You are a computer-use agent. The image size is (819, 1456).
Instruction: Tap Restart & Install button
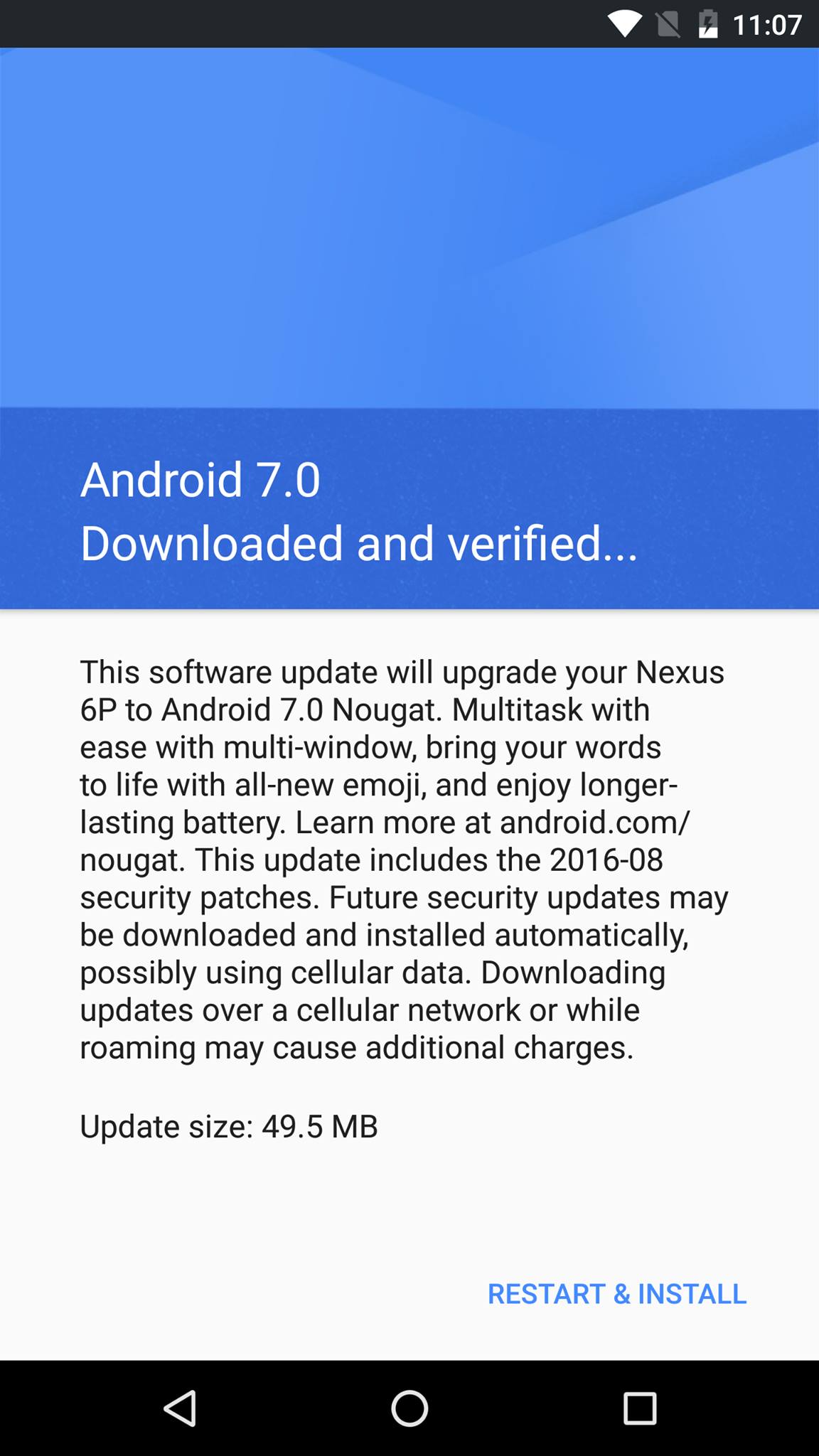click(x=616, y=1294)
